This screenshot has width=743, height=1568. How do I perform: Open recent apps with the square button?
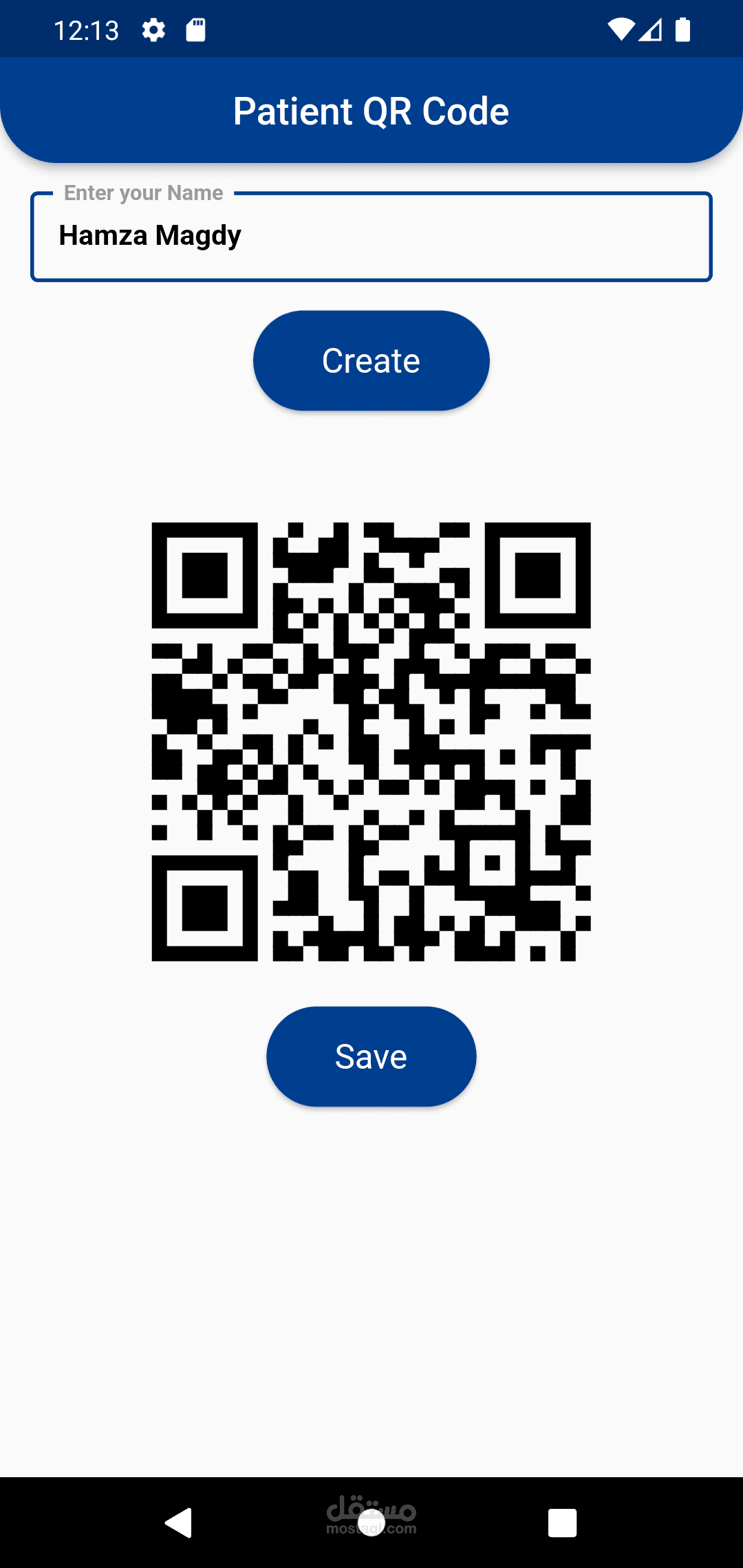pyautogui.click(x=562, y=1523)
